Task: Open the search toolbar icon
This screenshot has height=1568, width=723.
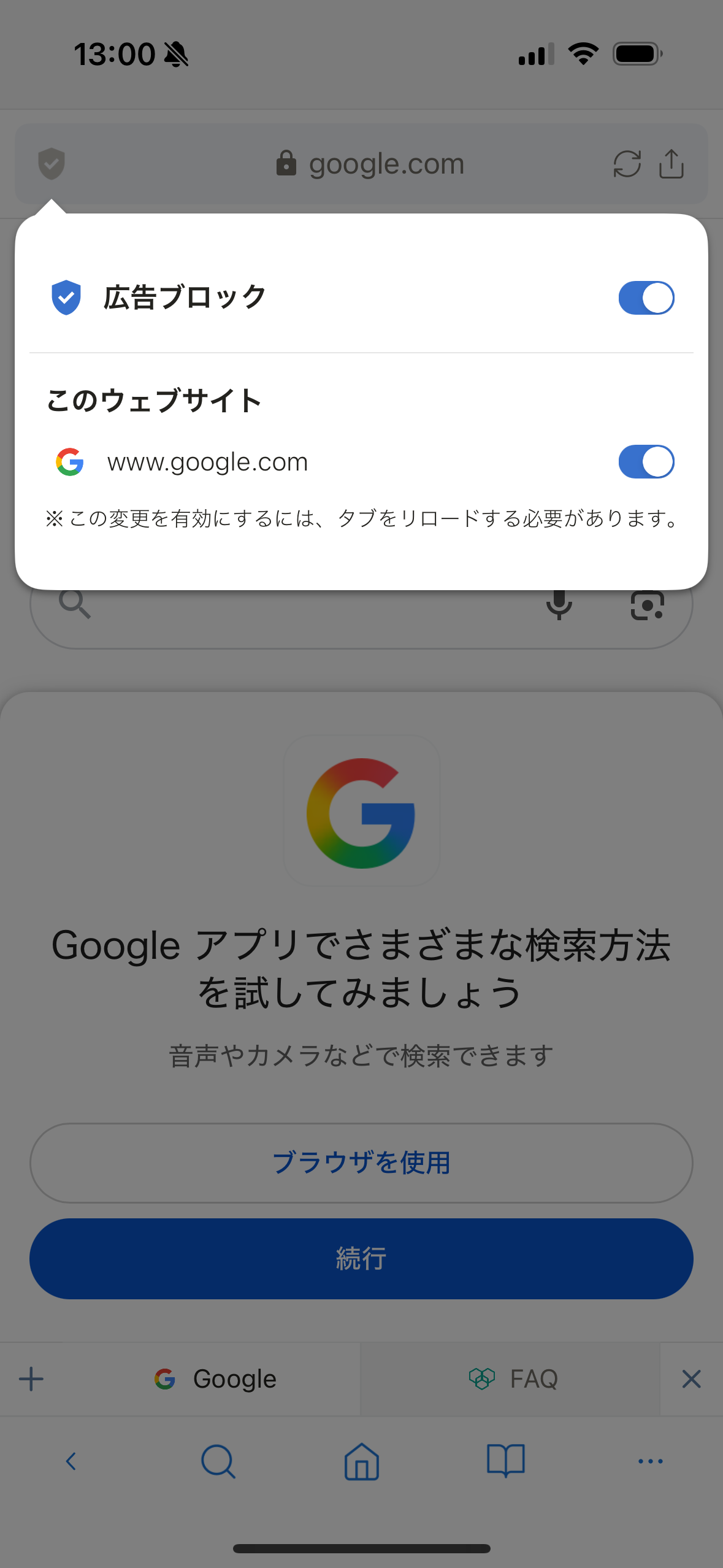Action: coord(218,1461)
